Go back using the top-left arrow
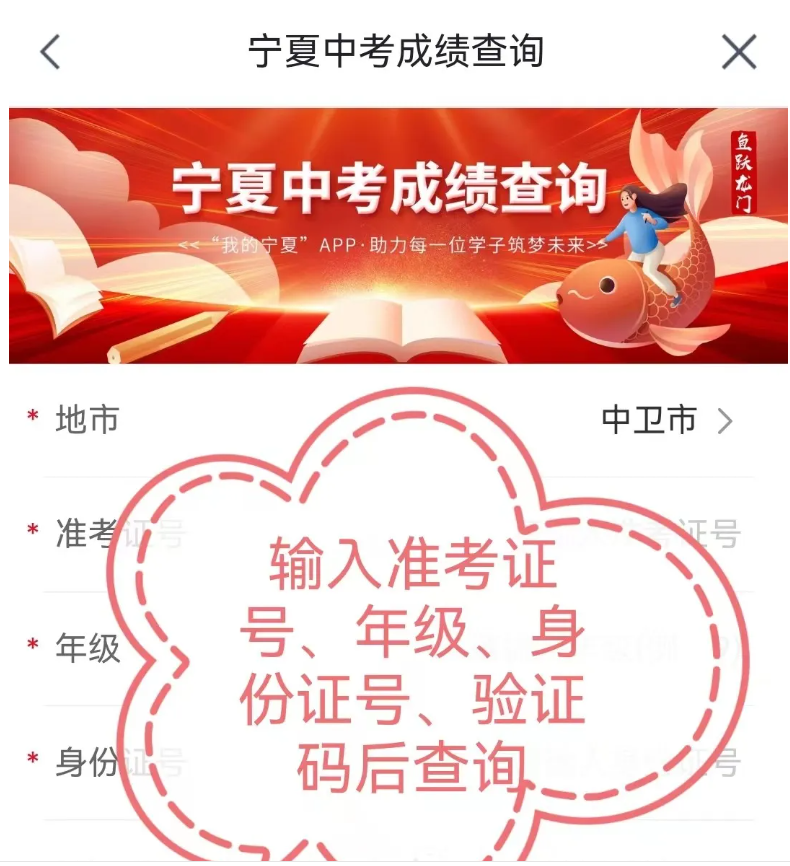Image resolution: width=790 pixels, height=866 pixels. [x=50, y=52]
